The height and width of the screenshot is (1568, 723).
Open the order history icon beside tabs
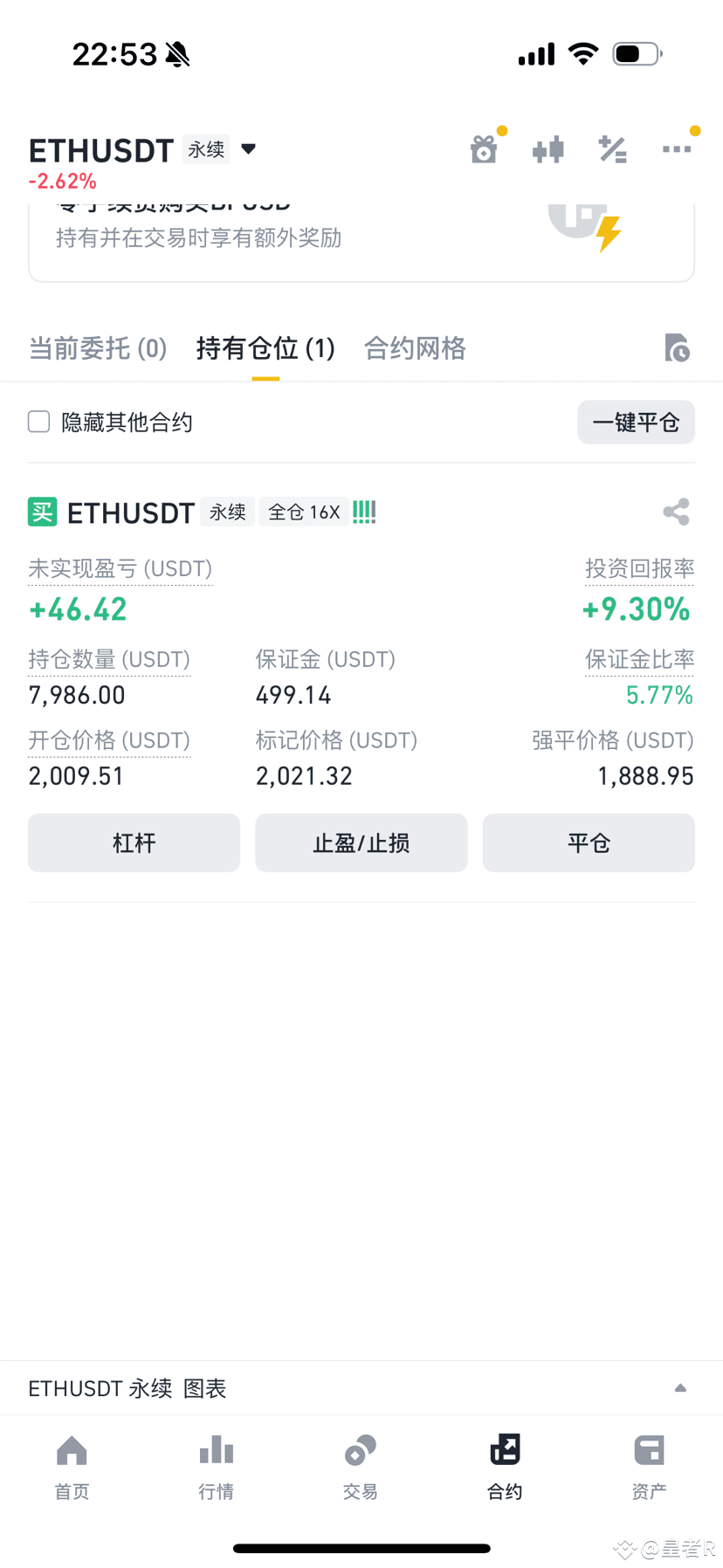(677, 348)
